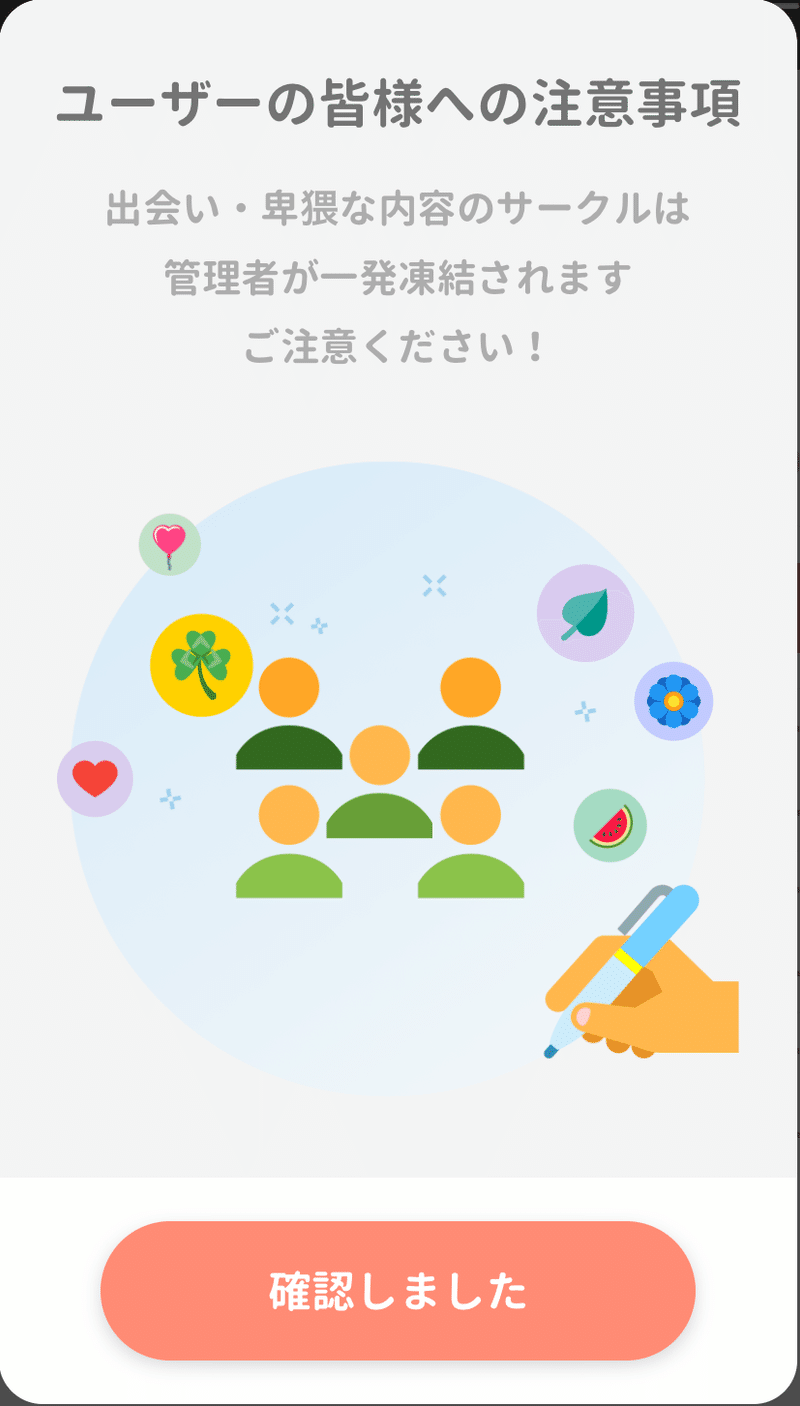Click the 出会い・卑猥な内容のサークルは warning line
The height and width of the screenshot is (1406, 800).
click(400, 208)
